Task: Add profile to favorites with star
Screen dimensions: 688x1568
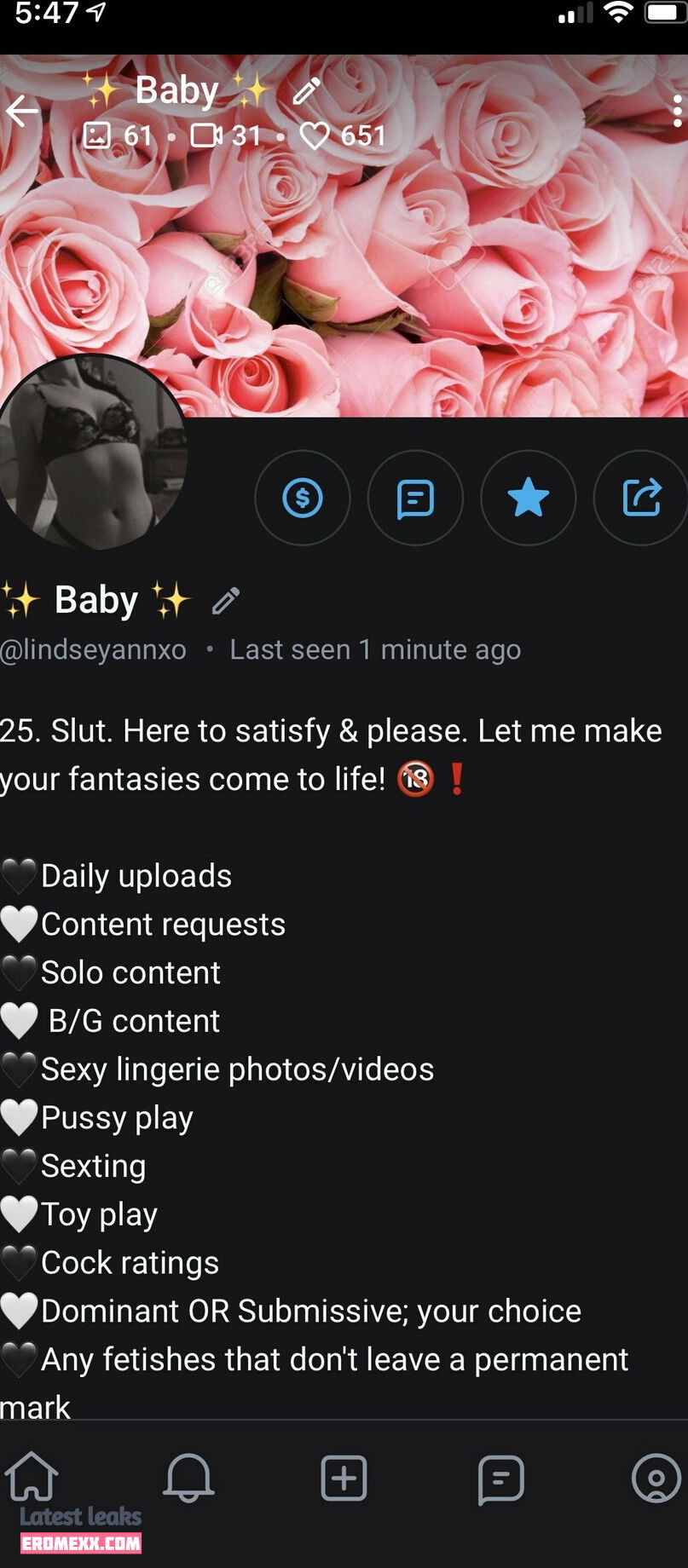Action: 528,498
